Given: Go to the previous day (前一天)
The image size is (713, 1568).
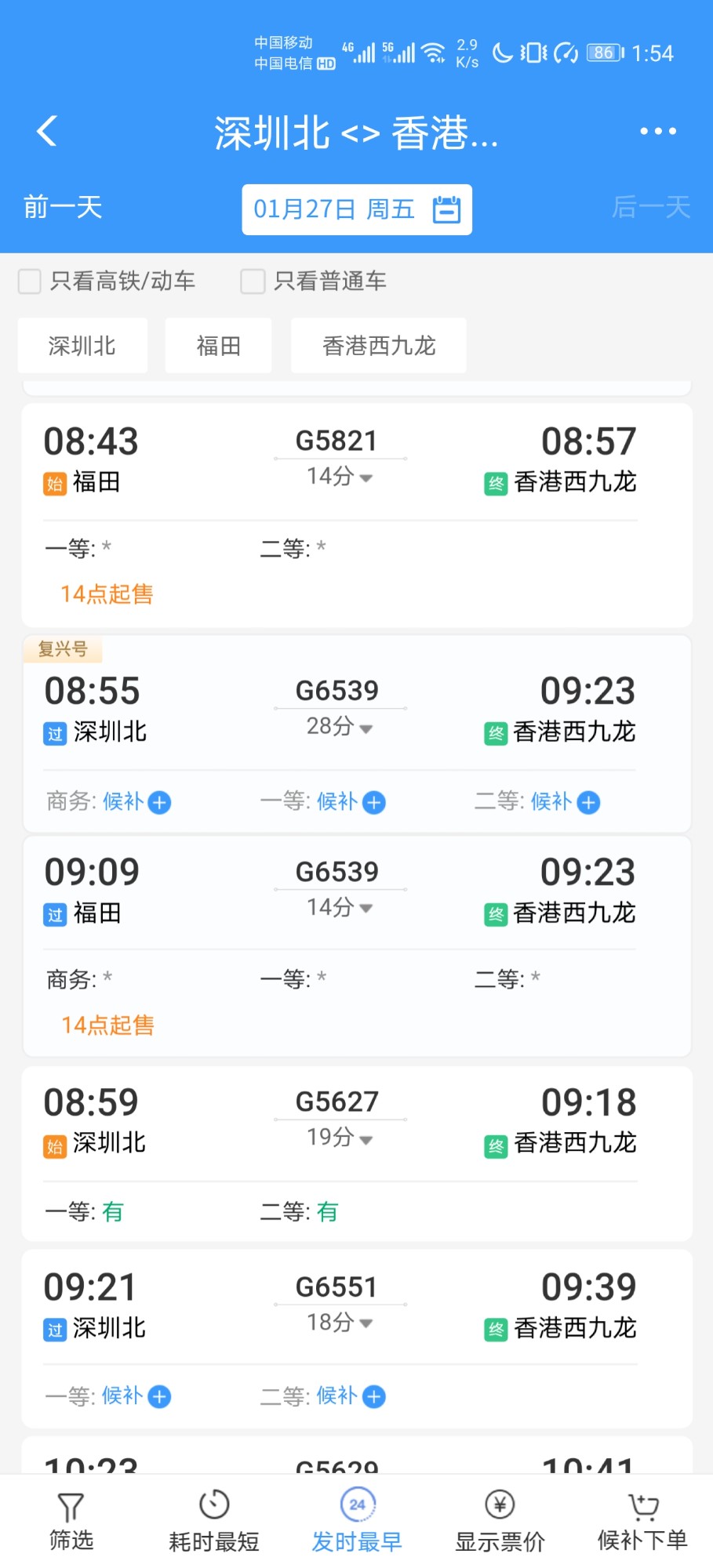Looking at the screenshot, I should (x=63, y=208).
